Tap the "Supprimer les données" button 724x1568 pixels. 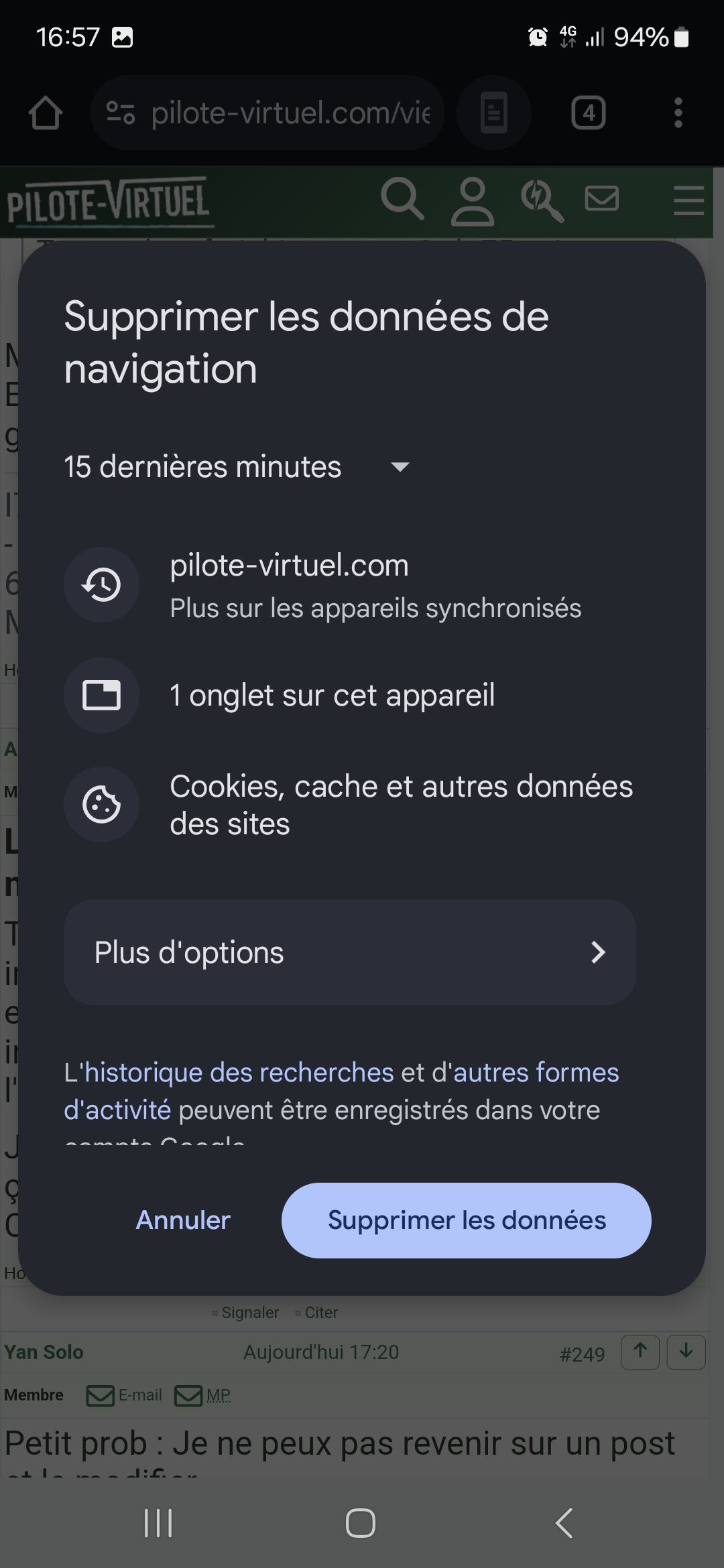466,1220
